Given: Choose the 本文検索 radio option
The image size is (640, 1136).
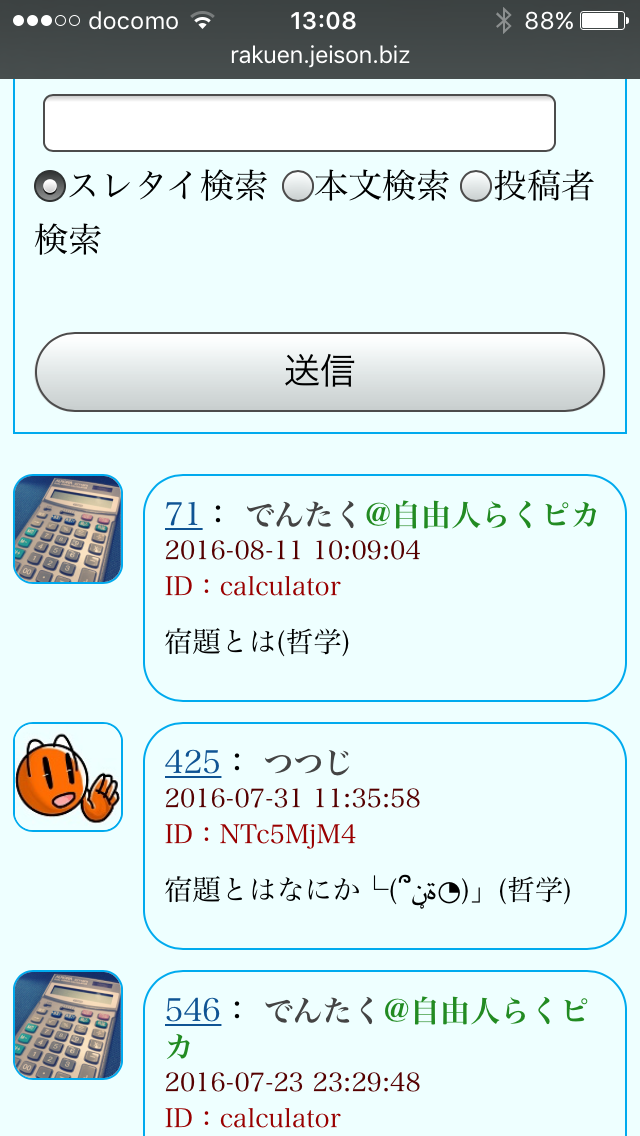Looking at the screenshot, I should pos(298,186).
